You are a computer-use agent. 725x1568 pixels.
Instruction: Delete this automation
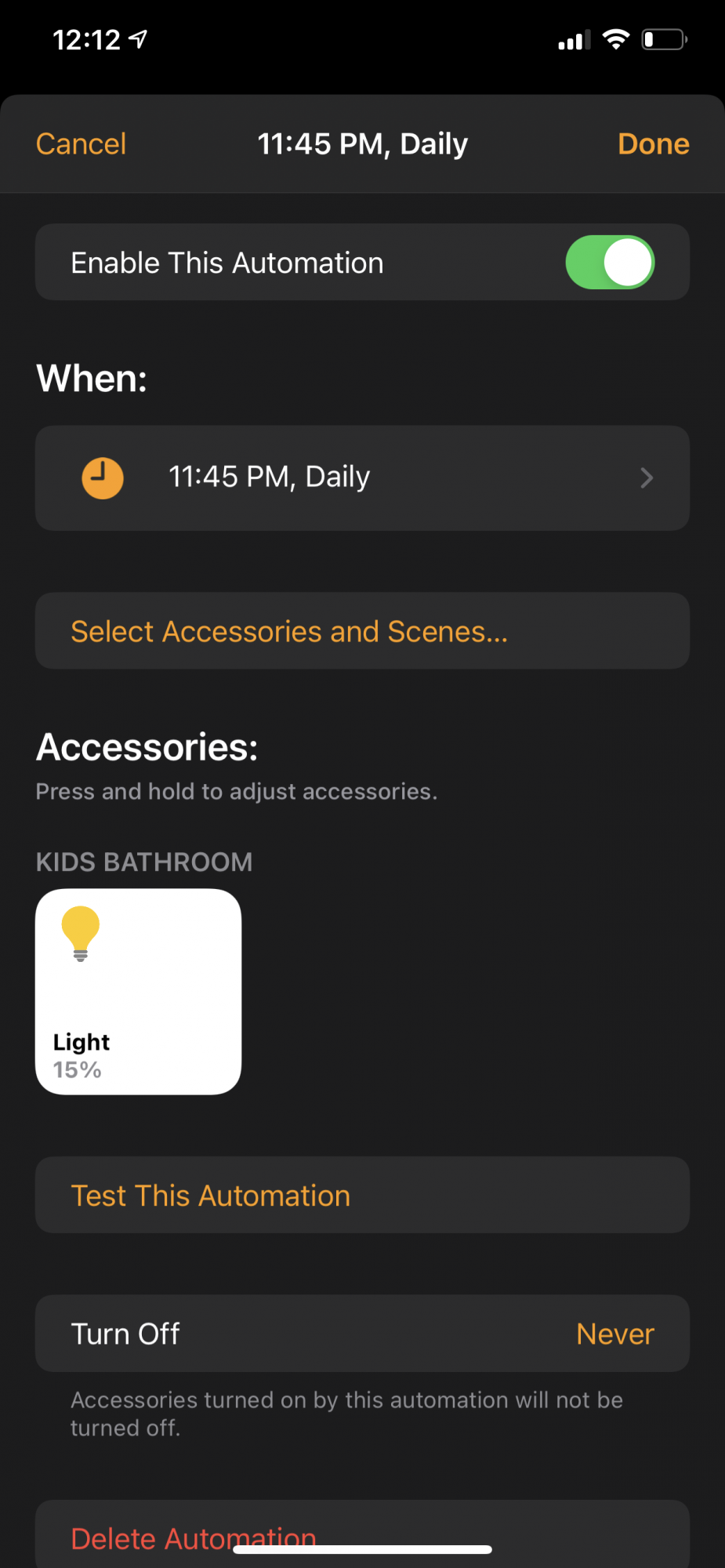click(x=362, y=1534)
